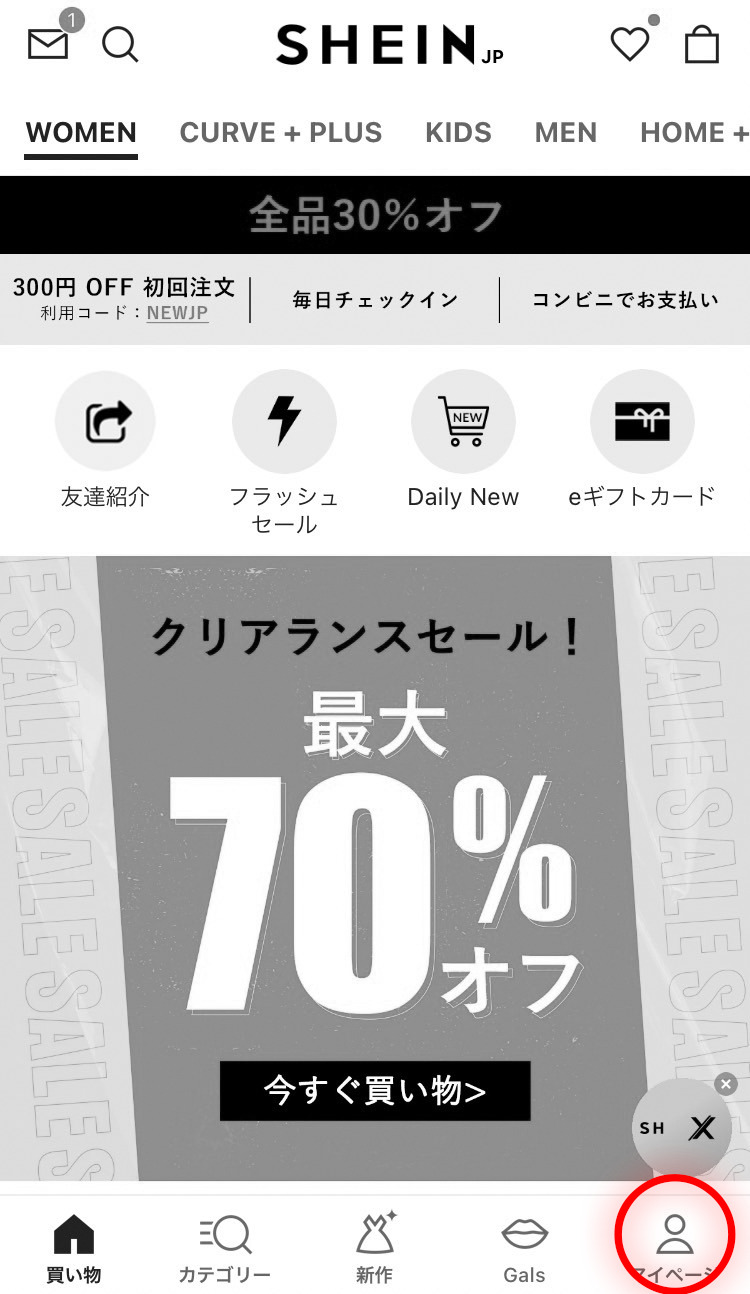The width and height of the screenshot is (750, 1294).
Task: Open 毎日チェックイン daily check-in
Action: click(375, 300)
